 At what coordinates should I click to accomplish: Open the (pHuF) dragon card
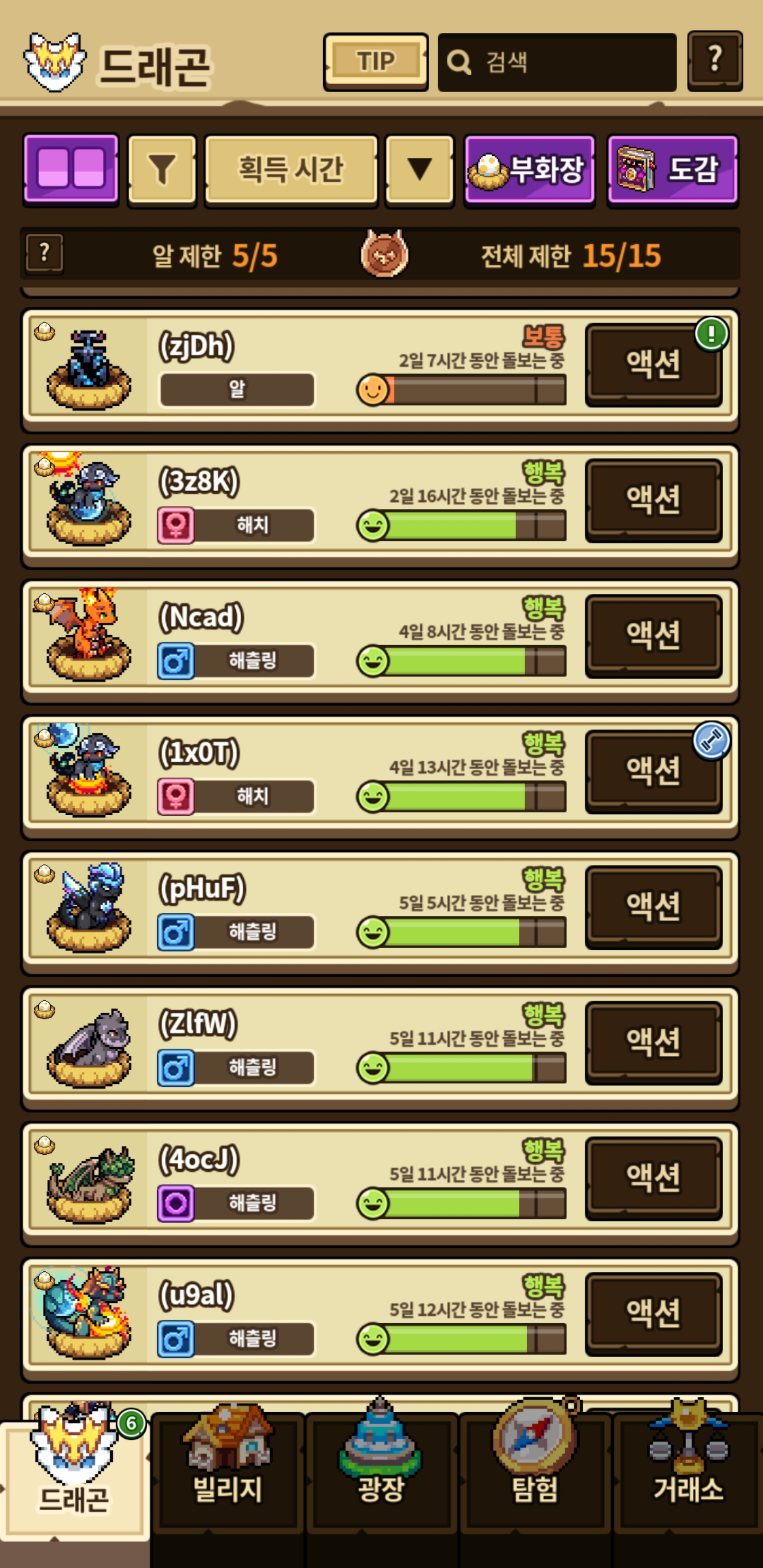click(x=305, y=907)
